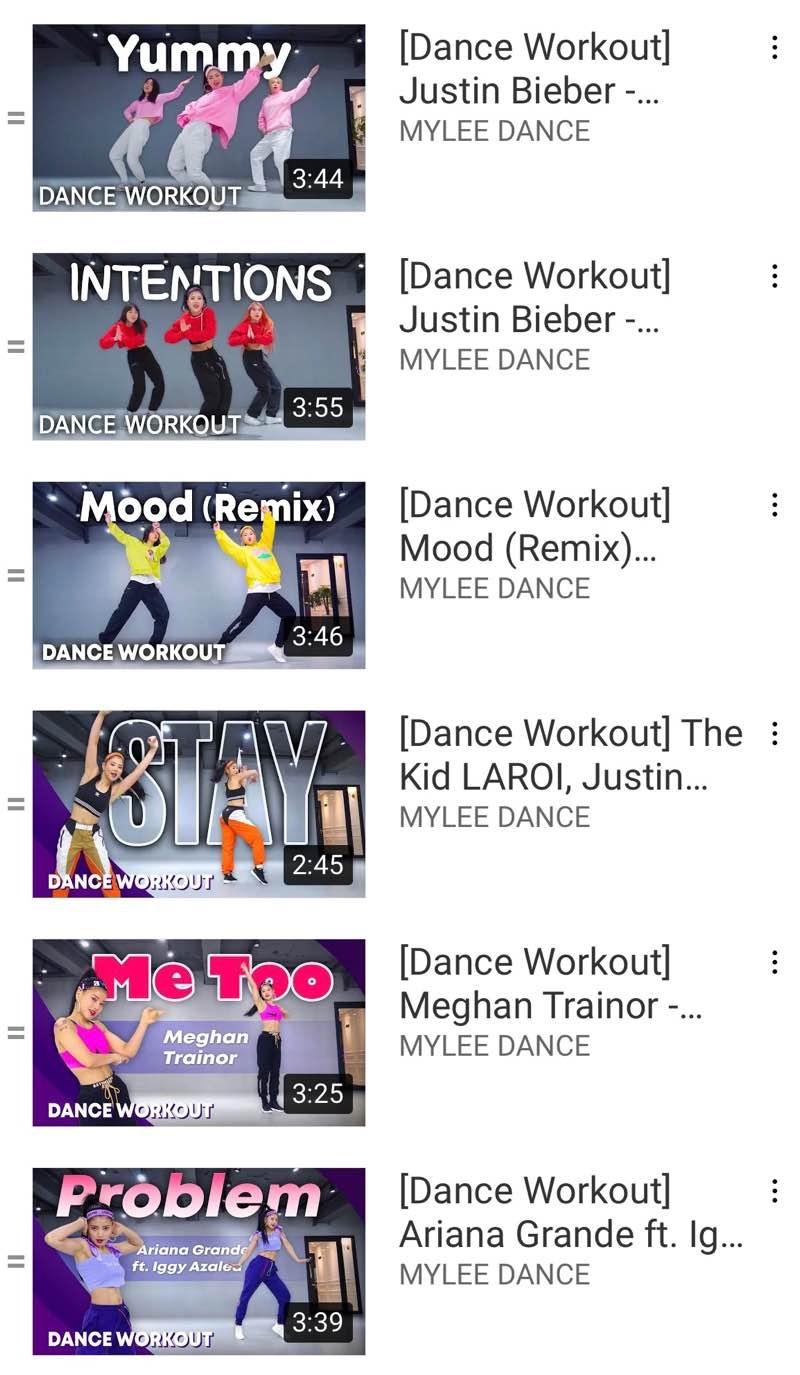Screen dimensions: 800x1375
Task: Play the INTENTIONS dance workout video
Action: (198, 346)
